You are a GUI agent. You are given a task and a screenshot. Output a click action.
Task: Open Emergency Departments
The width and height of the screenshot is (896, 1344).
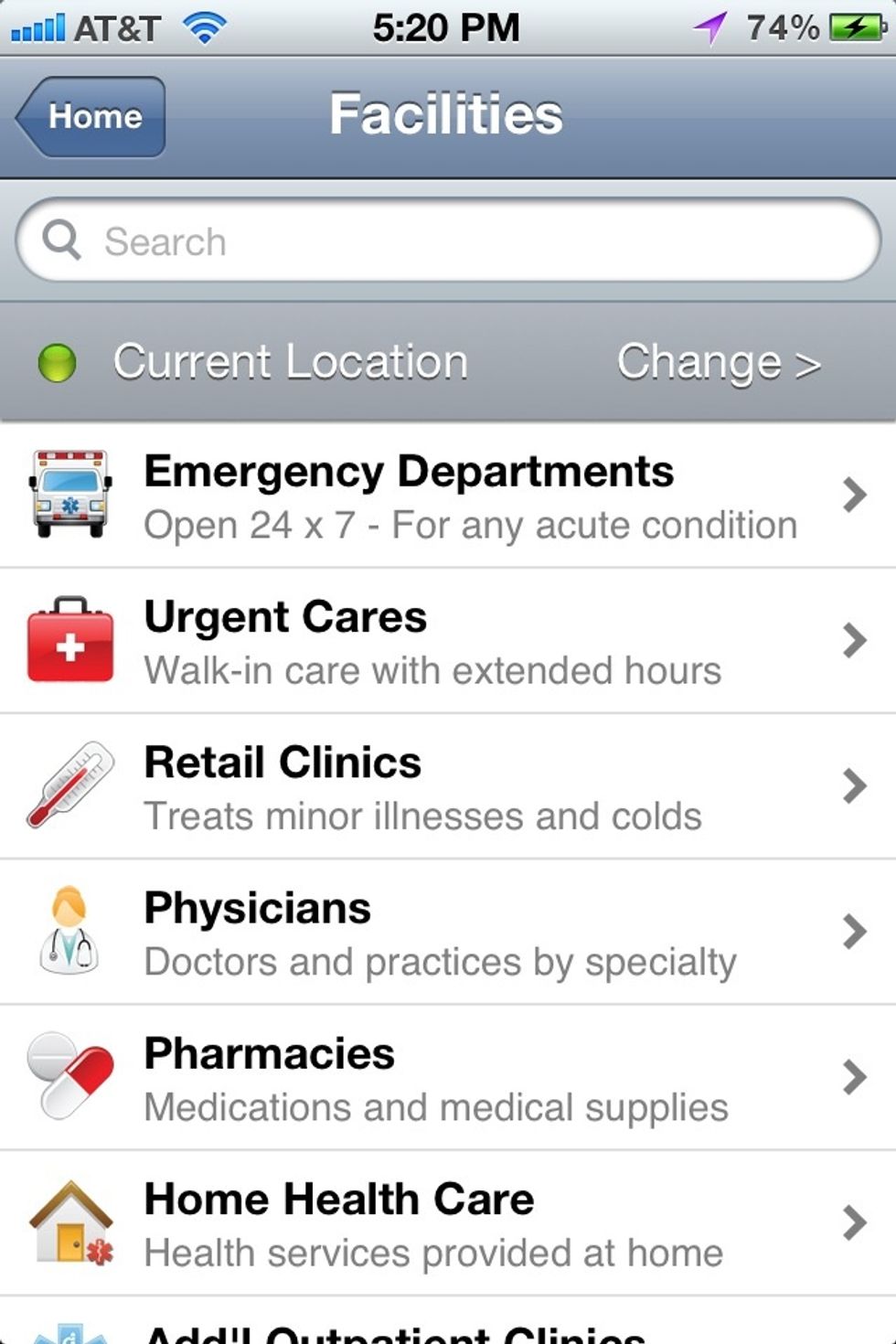point(448,496)
